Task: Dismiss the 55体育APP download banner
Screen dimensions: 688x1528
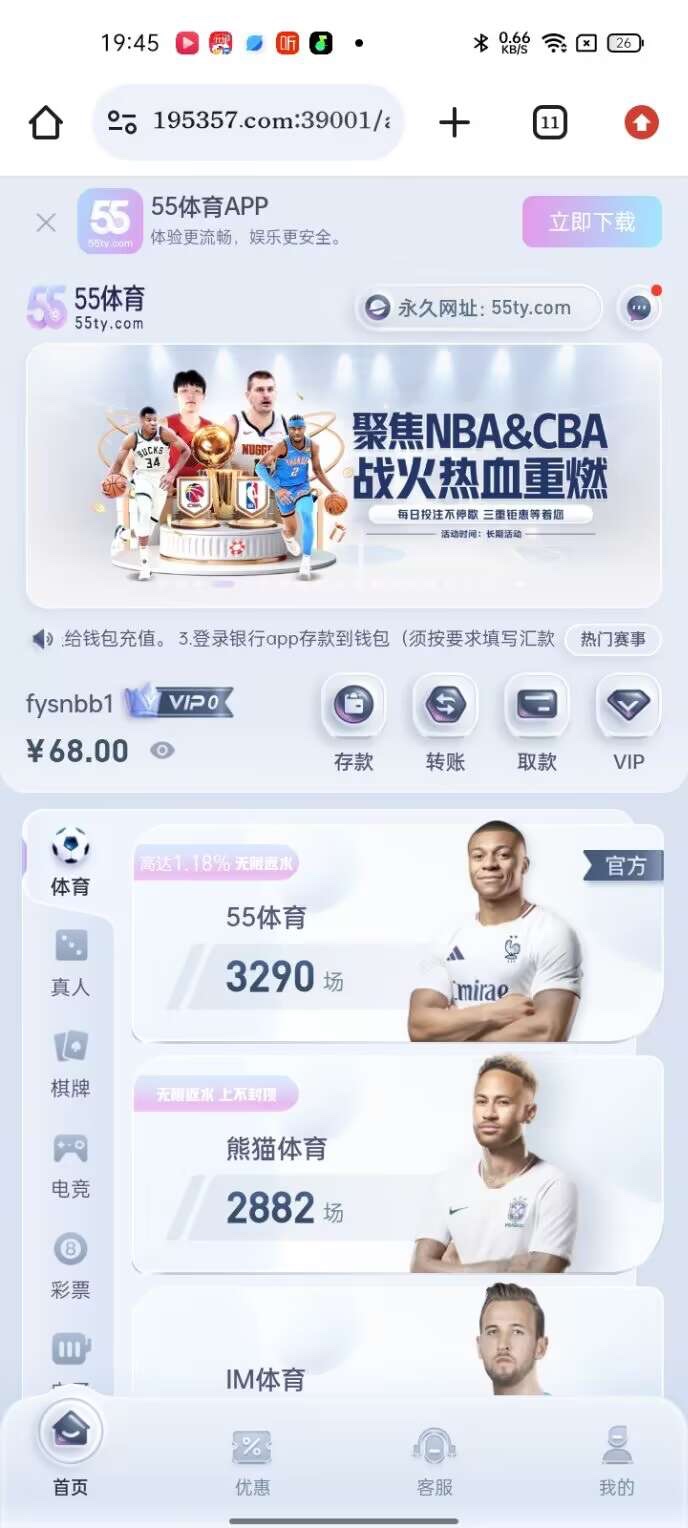Action: tap(46, 222)
